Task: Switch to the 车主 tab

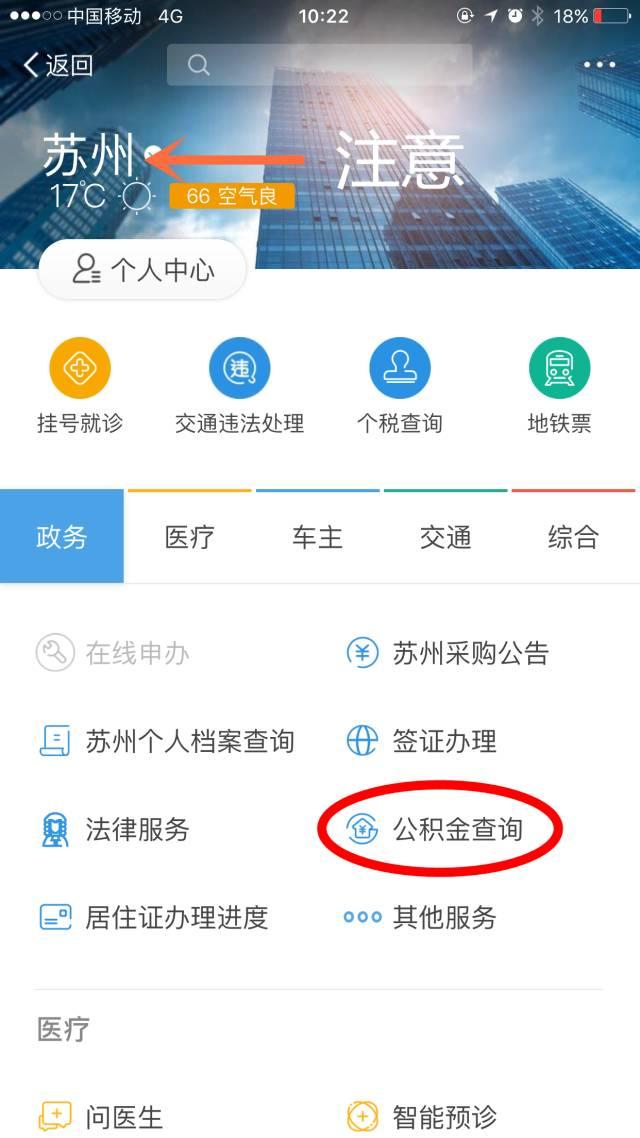Action: coord(318,537)
